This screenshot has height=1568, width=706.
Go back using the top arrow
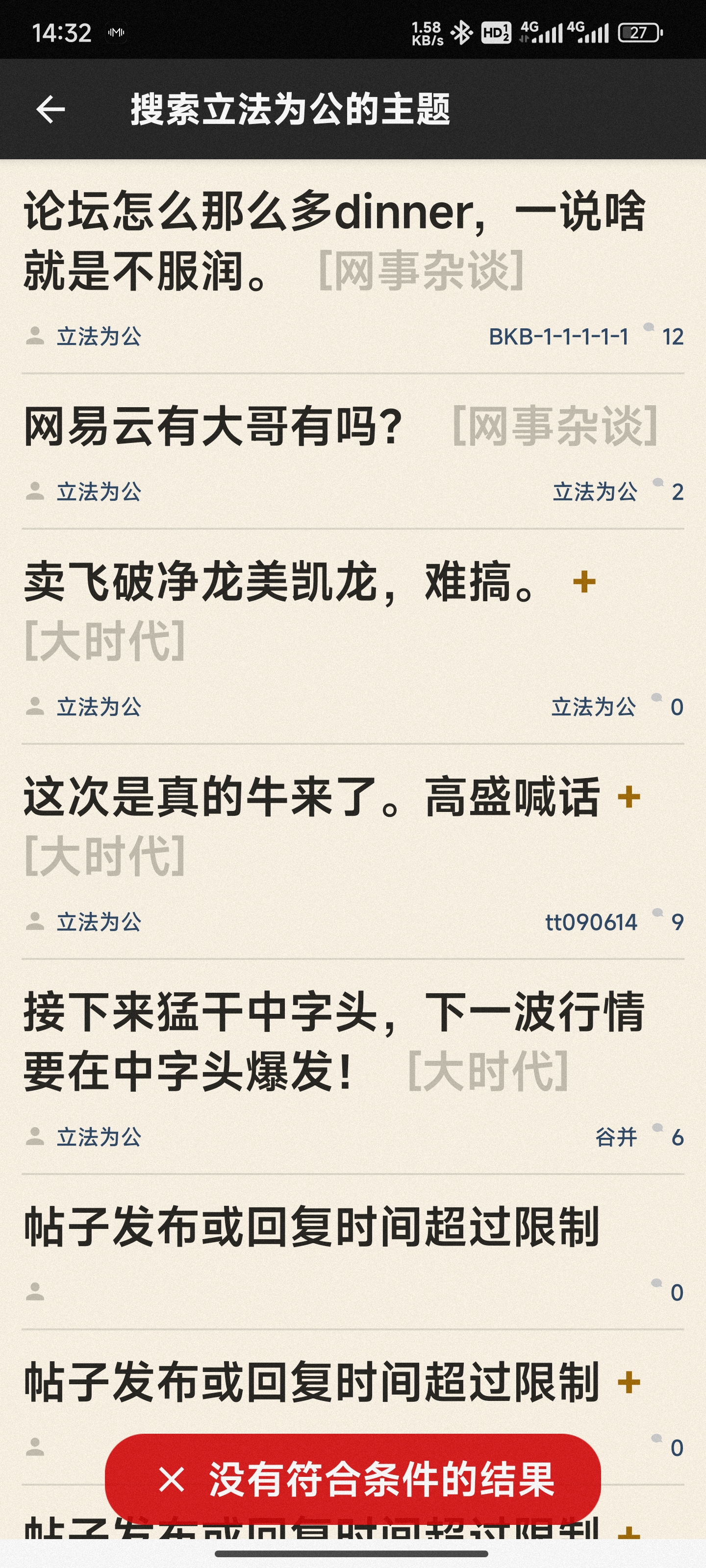click(50, 110)
